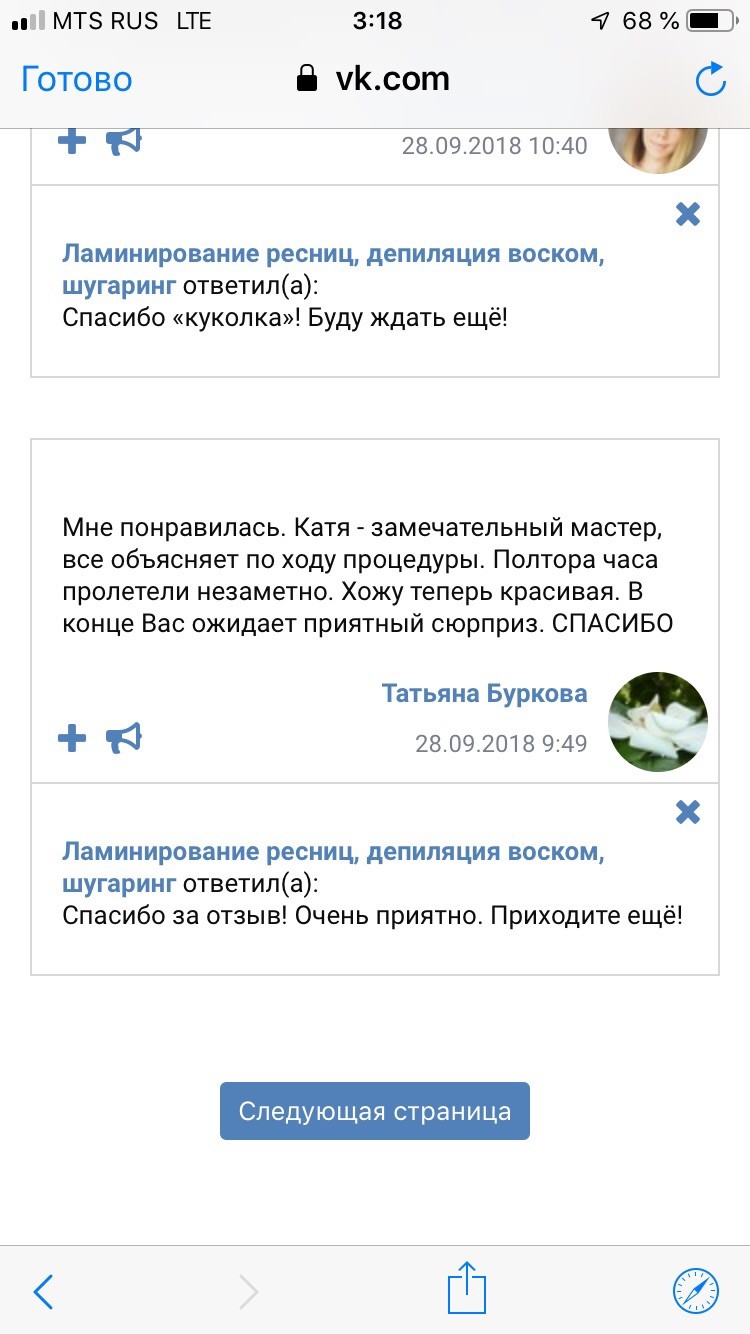The height and width of the screenshot is (1334, 750).
Task: Tap megaphone icon next to 28.09.2018 10:40 review
Action: point(125,141)
